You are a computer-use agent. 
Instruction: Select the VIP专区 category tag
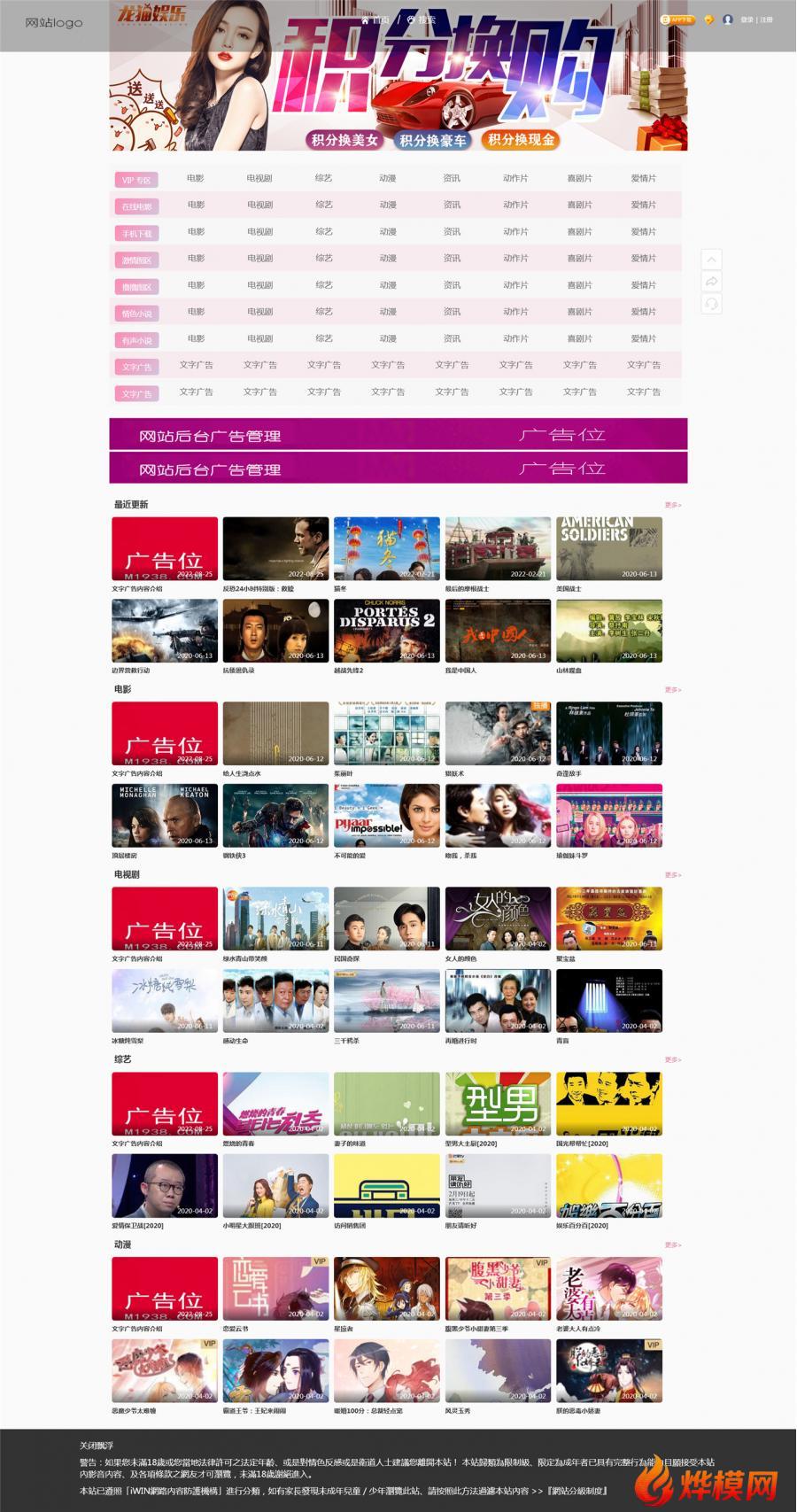point(136,180)
